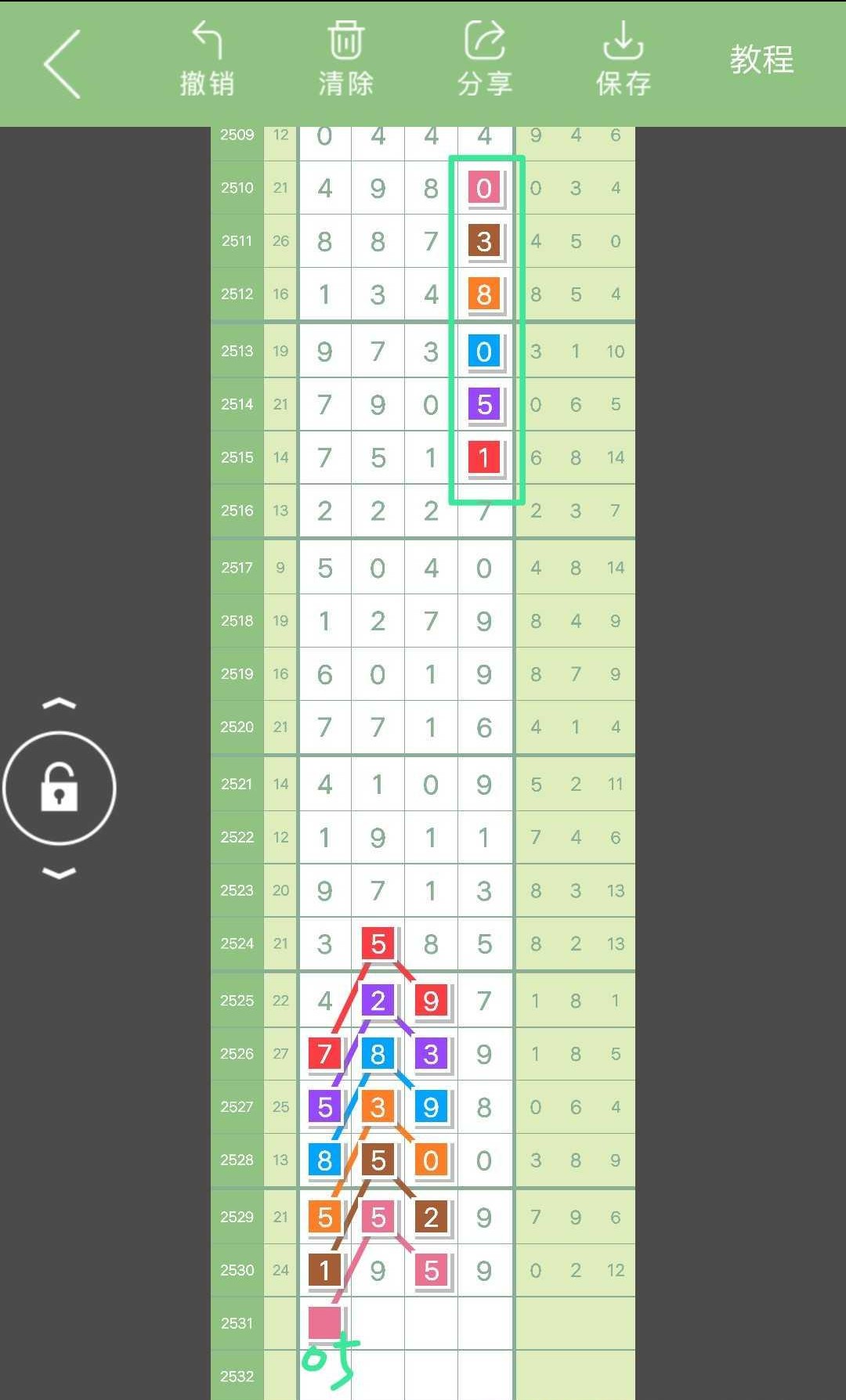
Task: Clear all markings with 清除
Action: coord(345,60)
